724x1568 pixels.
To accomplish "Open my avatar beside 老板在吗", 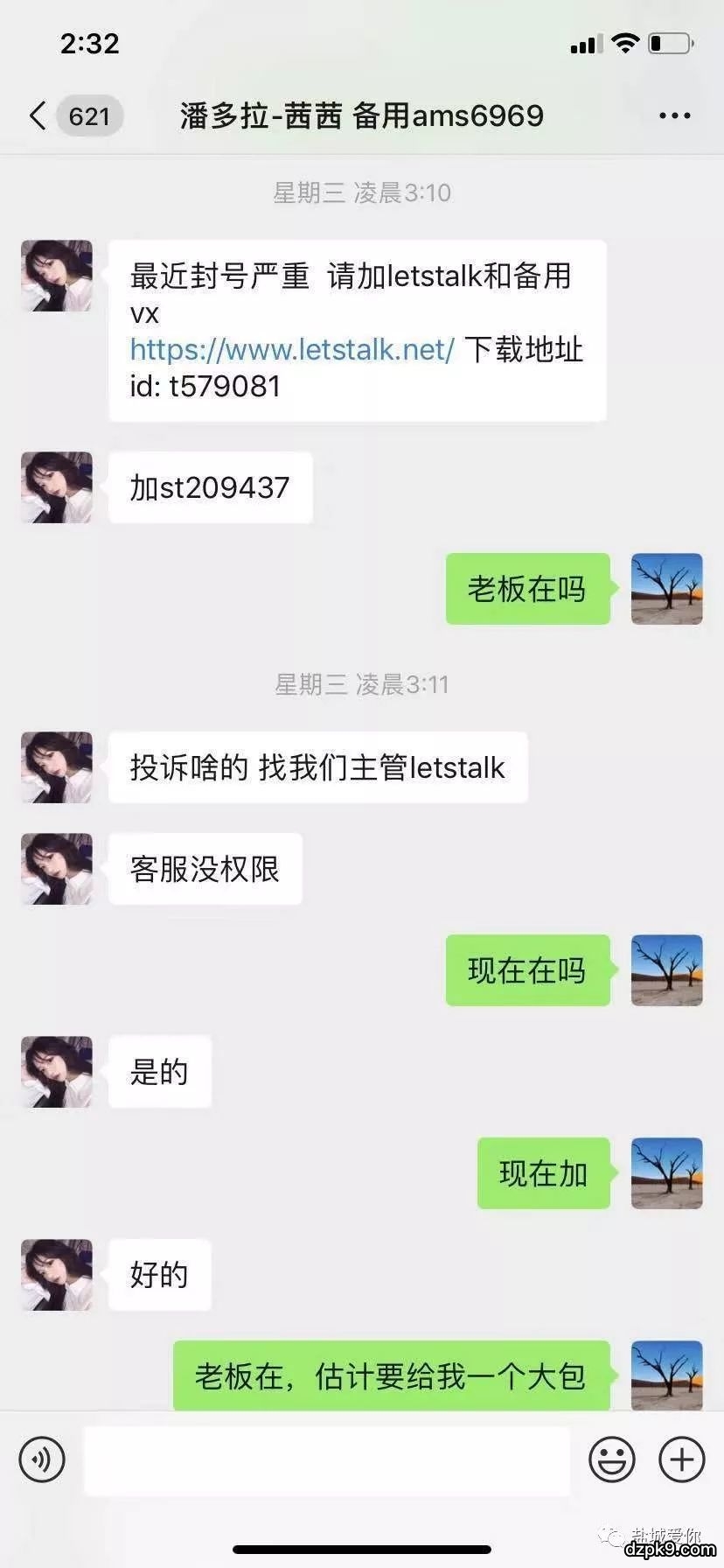I will [666, 589].
